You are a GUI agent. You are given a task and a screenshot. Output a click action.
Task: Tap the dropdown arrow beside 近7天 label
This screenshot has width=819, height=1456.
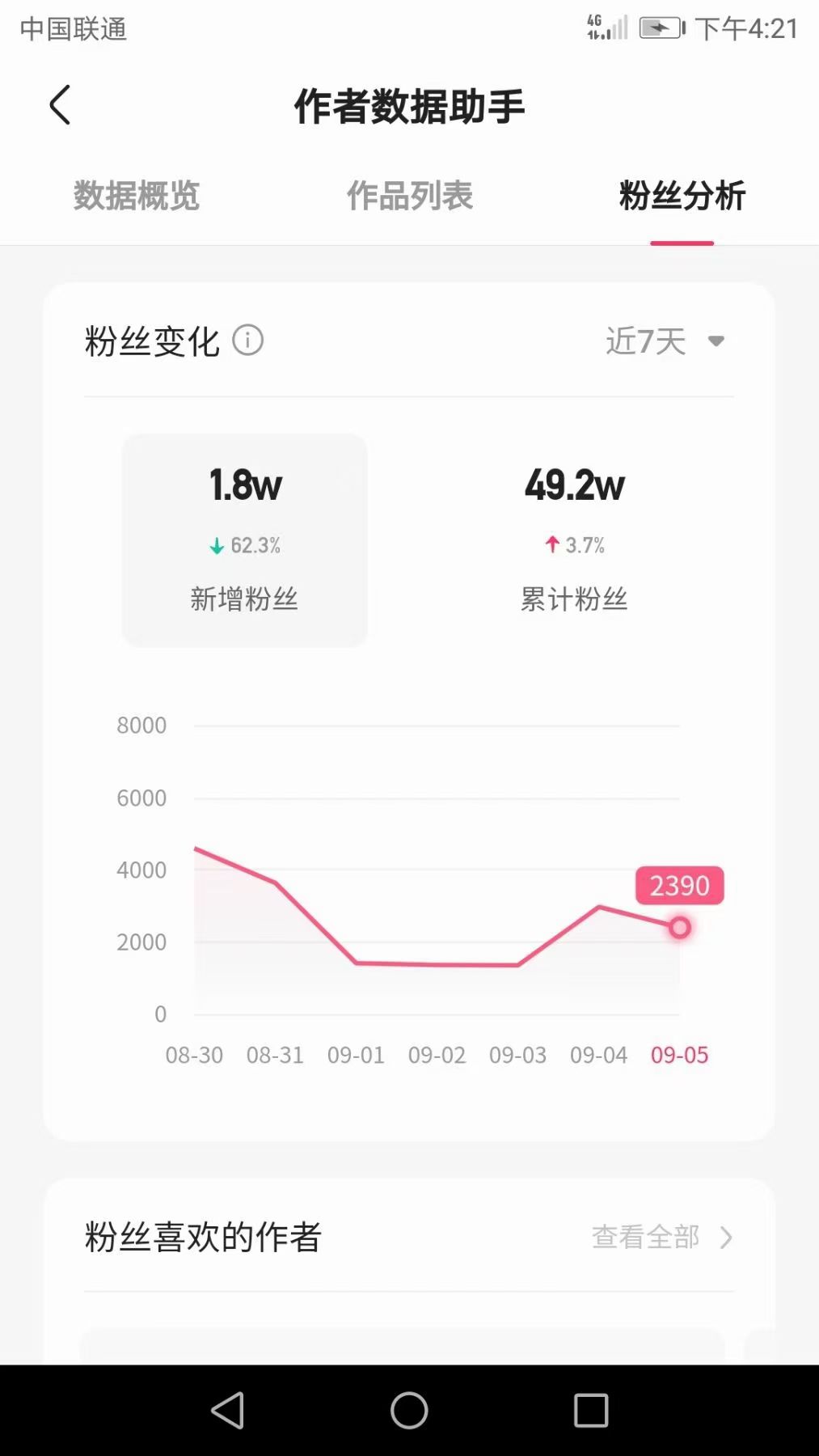(716, 341)
